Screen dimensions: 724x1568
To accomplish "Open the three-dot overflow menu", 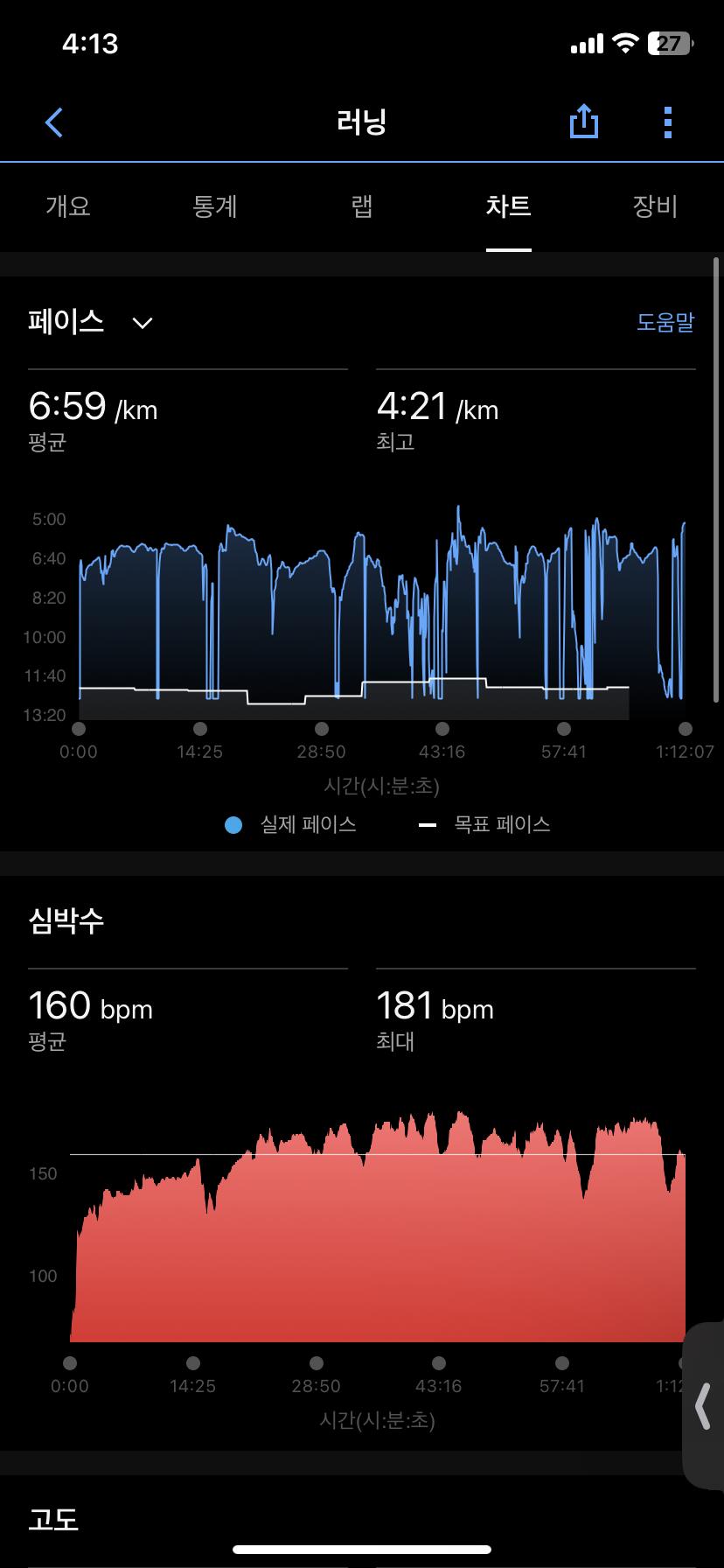I will [668, 122].
